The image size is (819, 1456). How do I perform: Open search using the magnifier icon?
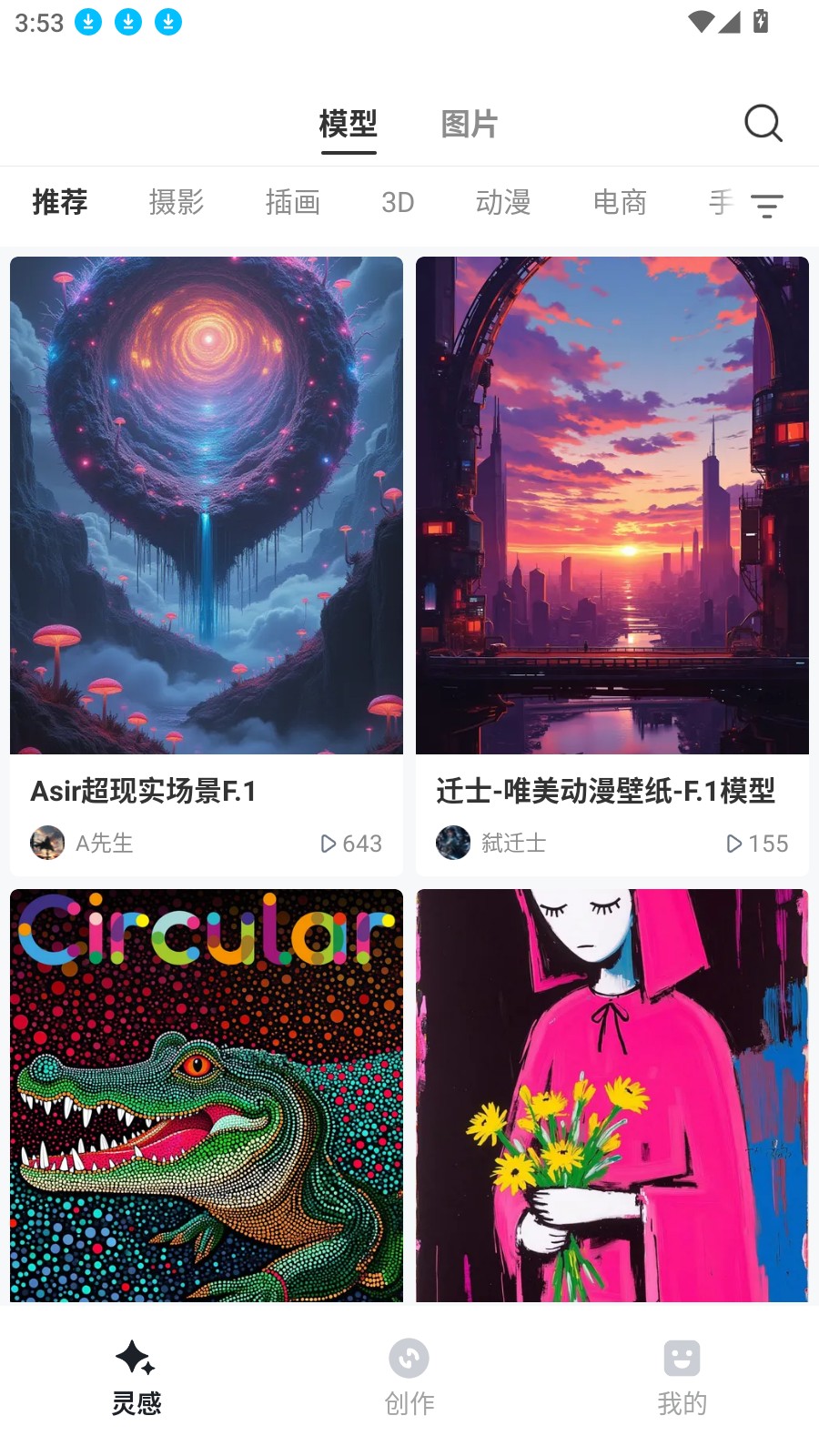763,124
